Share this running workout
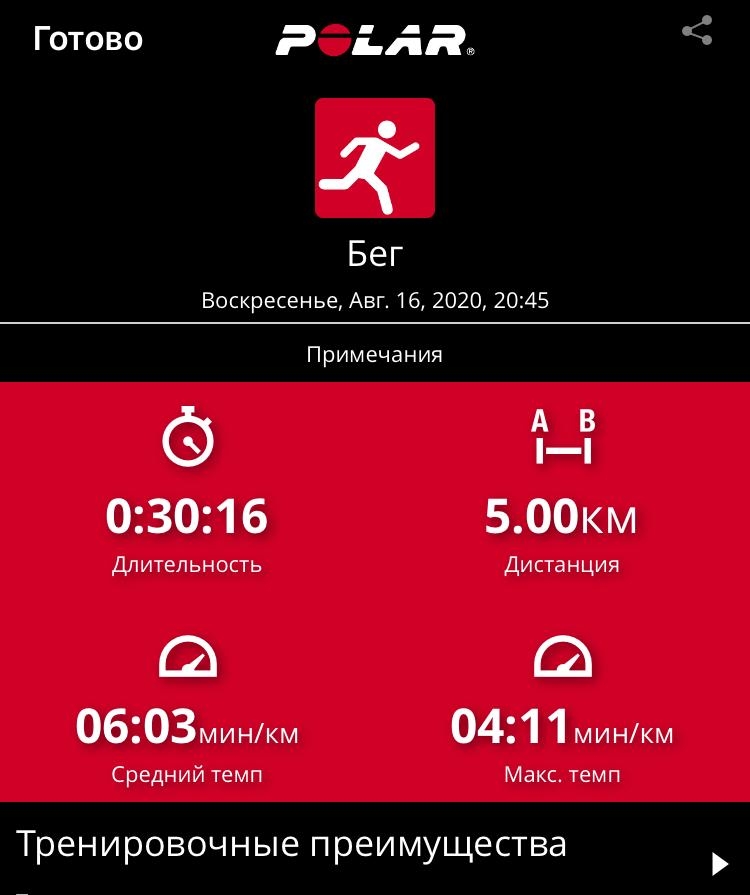 coord(696,32)
